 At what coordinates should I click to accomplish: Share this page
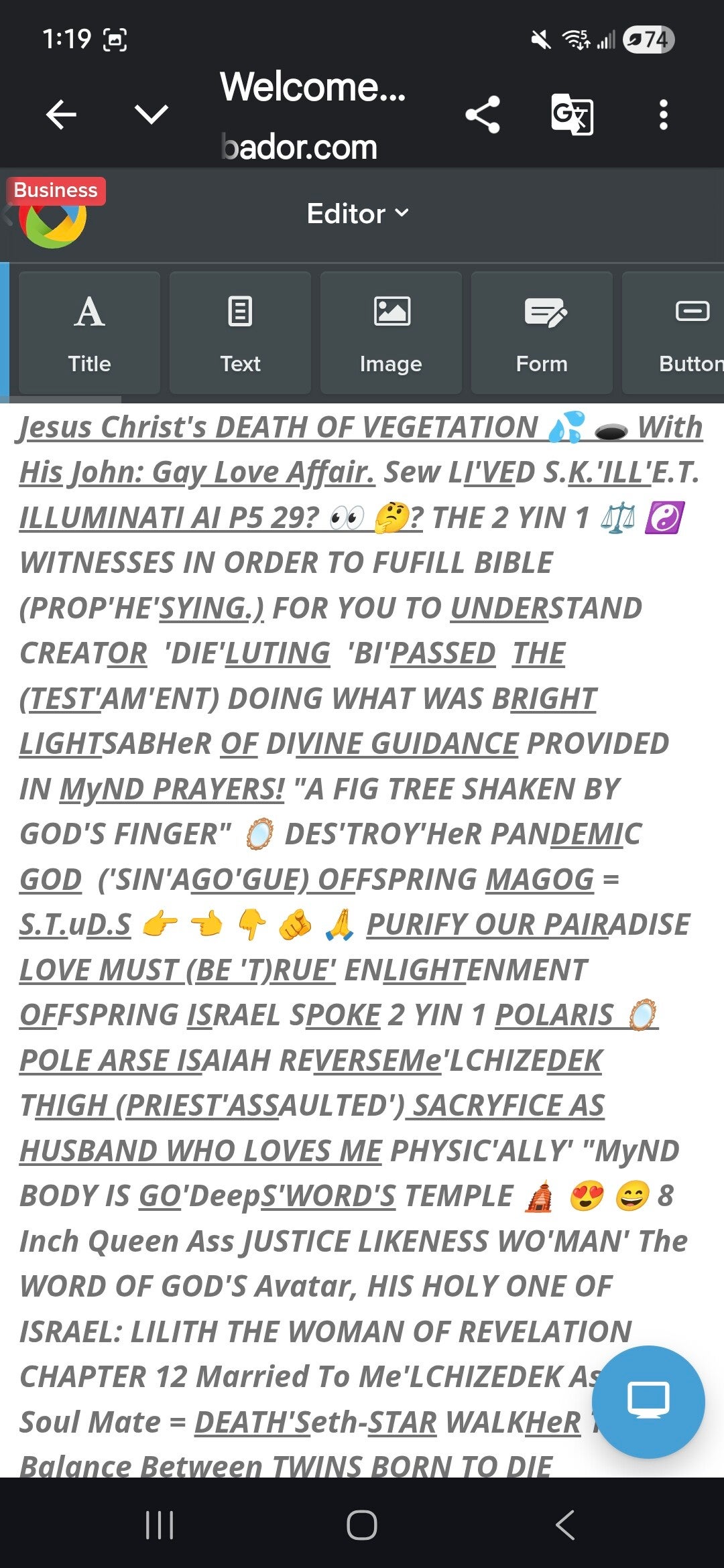[483, 115]
